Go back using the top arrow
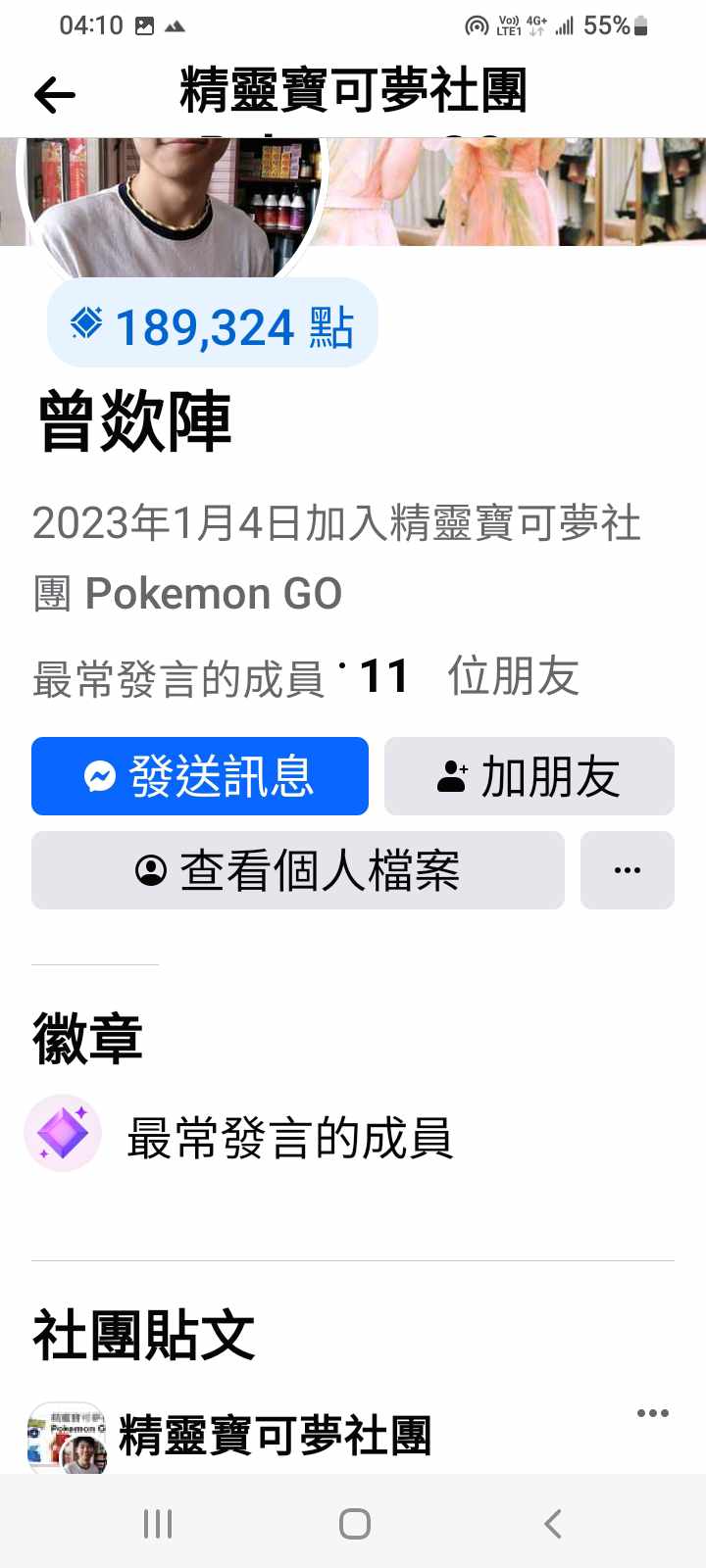 [55, 95]
